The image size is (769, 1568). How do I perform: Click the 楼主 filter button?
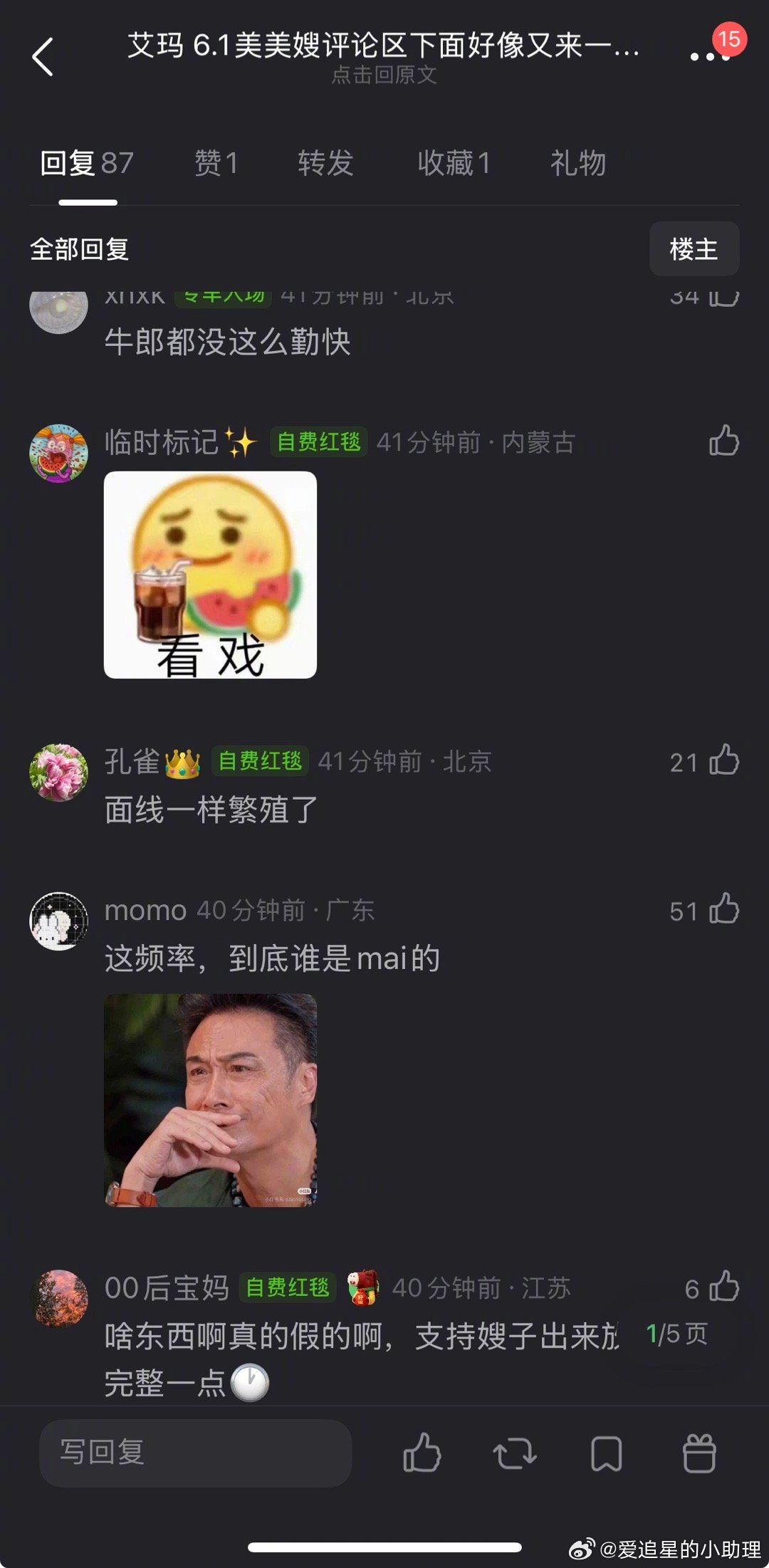point(694,248)
